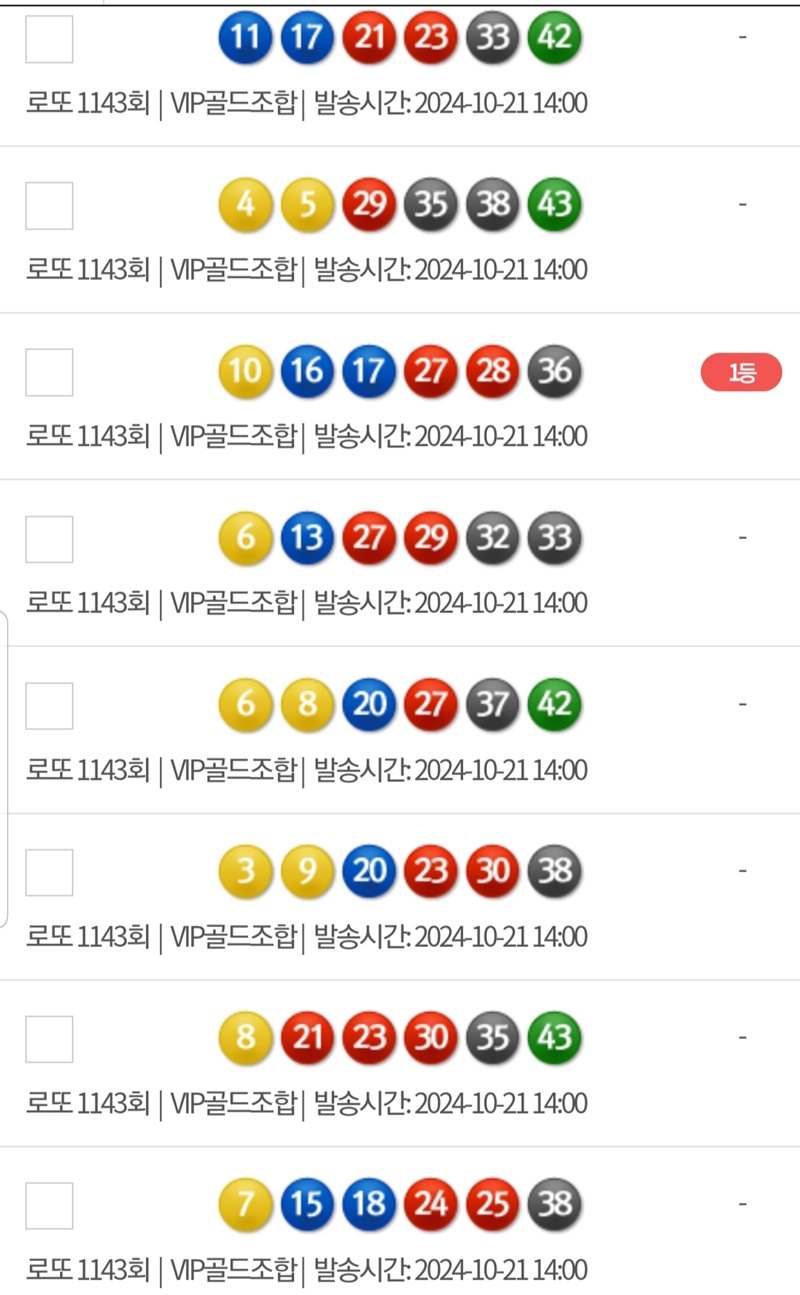The height and width of the screenshot is (1295, 800).
Task: Select the checkbox for 7 15 18 24 25 38
Action: (49, 1205)
